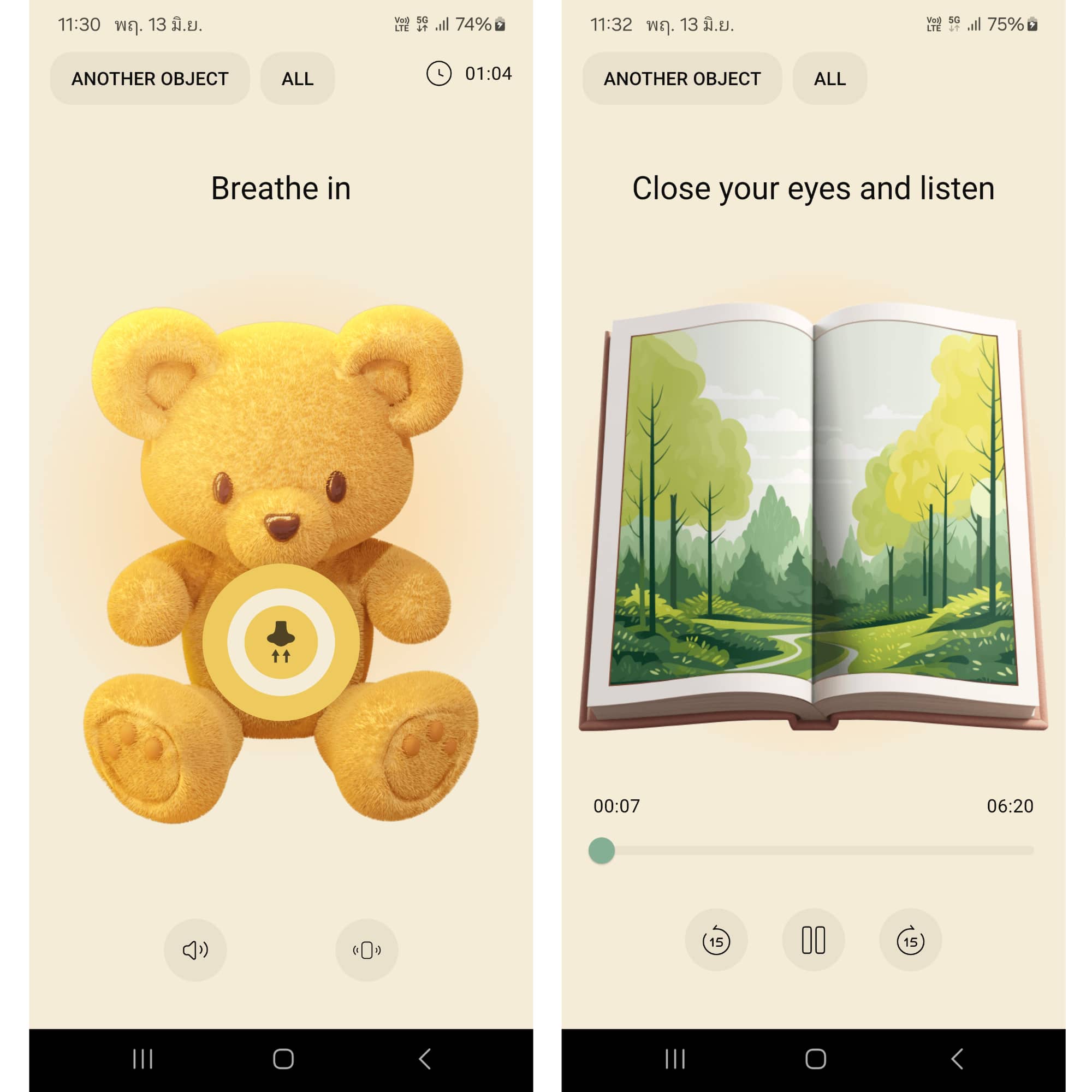Open the session timer showing 01:04

click(469, 74)
